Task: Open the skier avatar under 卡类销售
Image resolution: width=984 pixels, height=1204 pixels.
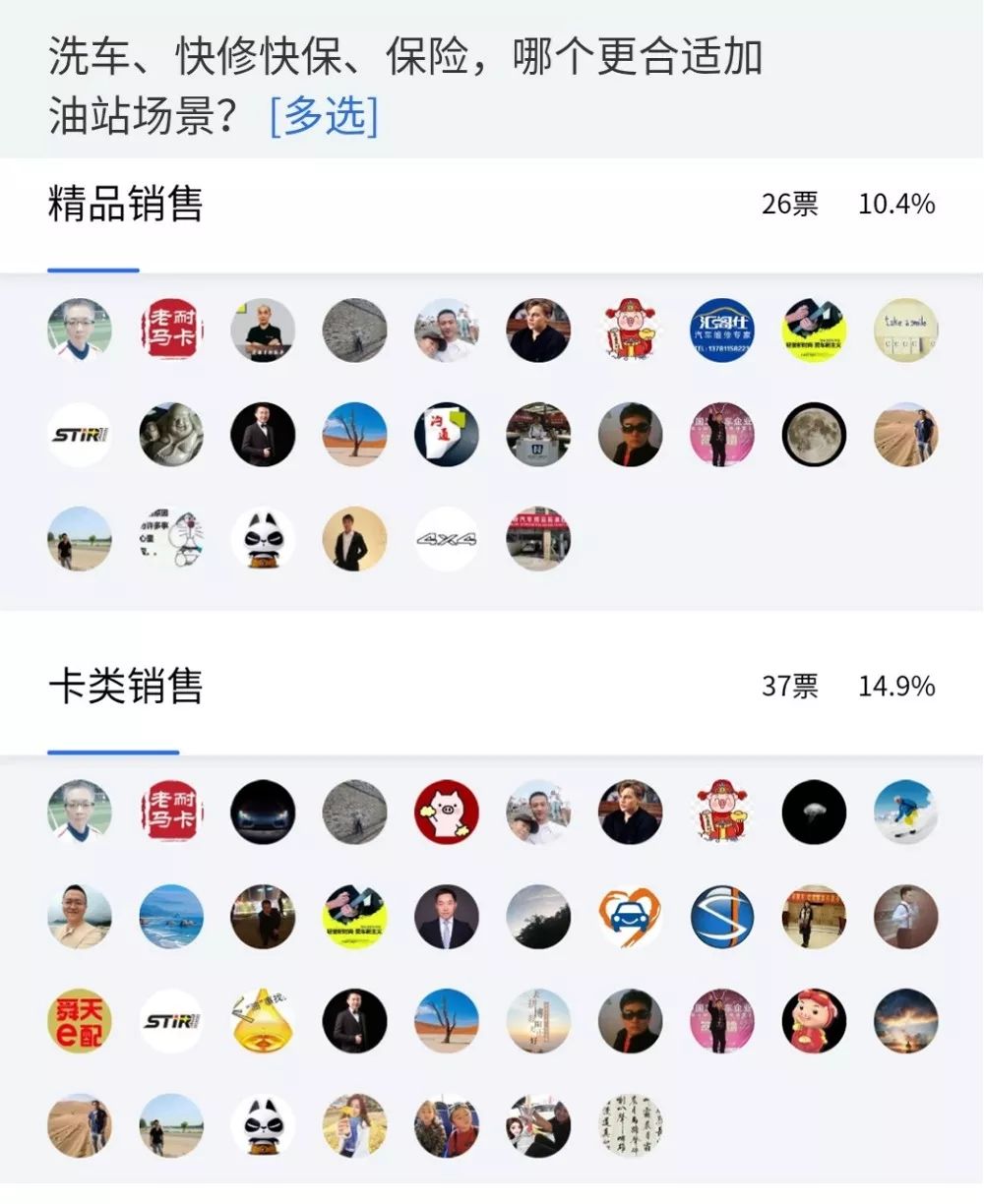Action: coord(906,813)
